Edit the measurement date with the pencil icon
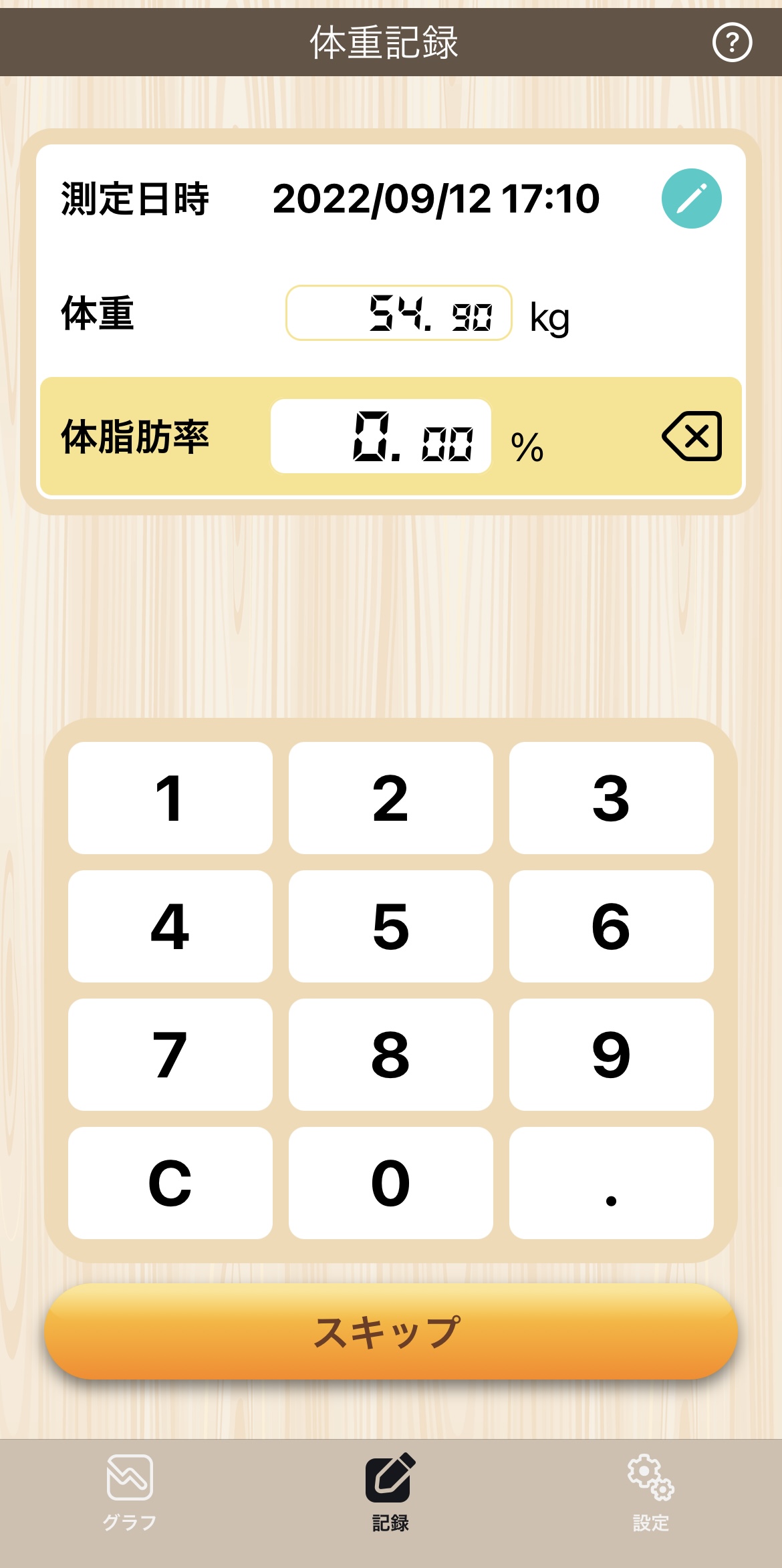 point(691,199)
